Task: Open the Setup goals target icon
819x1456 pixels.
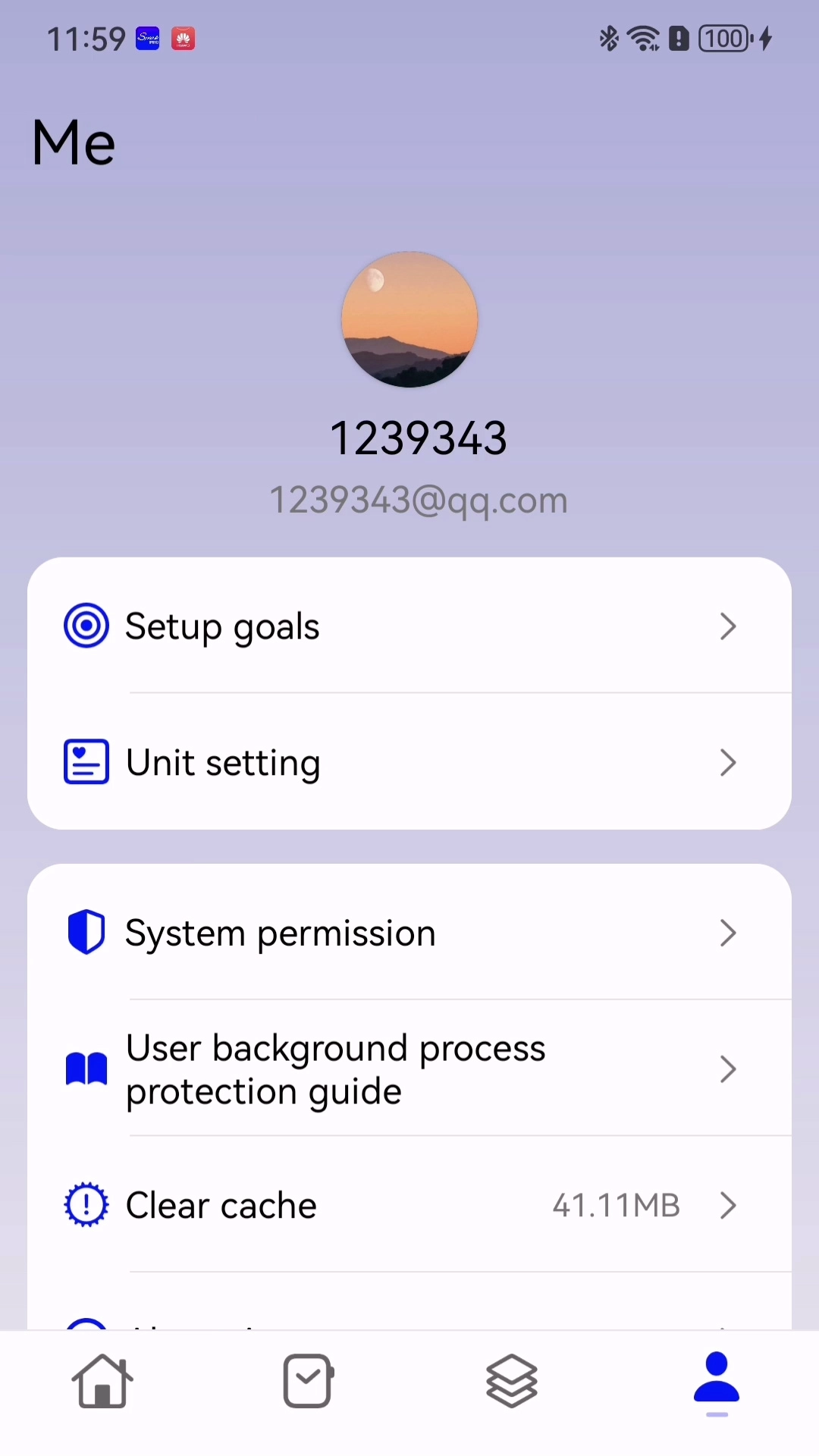Action: [x=86, y=625]
